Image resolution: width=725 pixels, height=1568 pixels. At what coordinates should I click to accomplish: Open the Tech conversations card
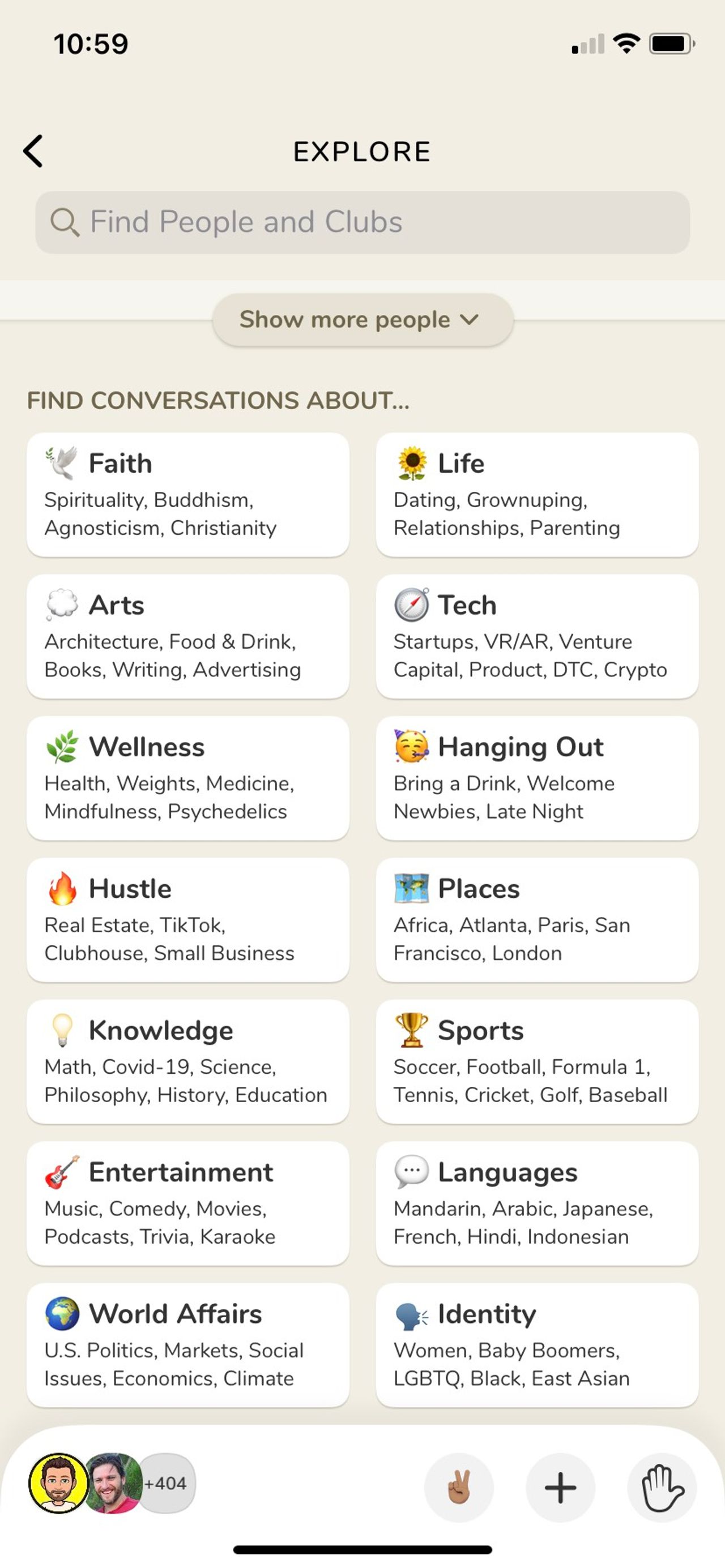pos(537,636)
